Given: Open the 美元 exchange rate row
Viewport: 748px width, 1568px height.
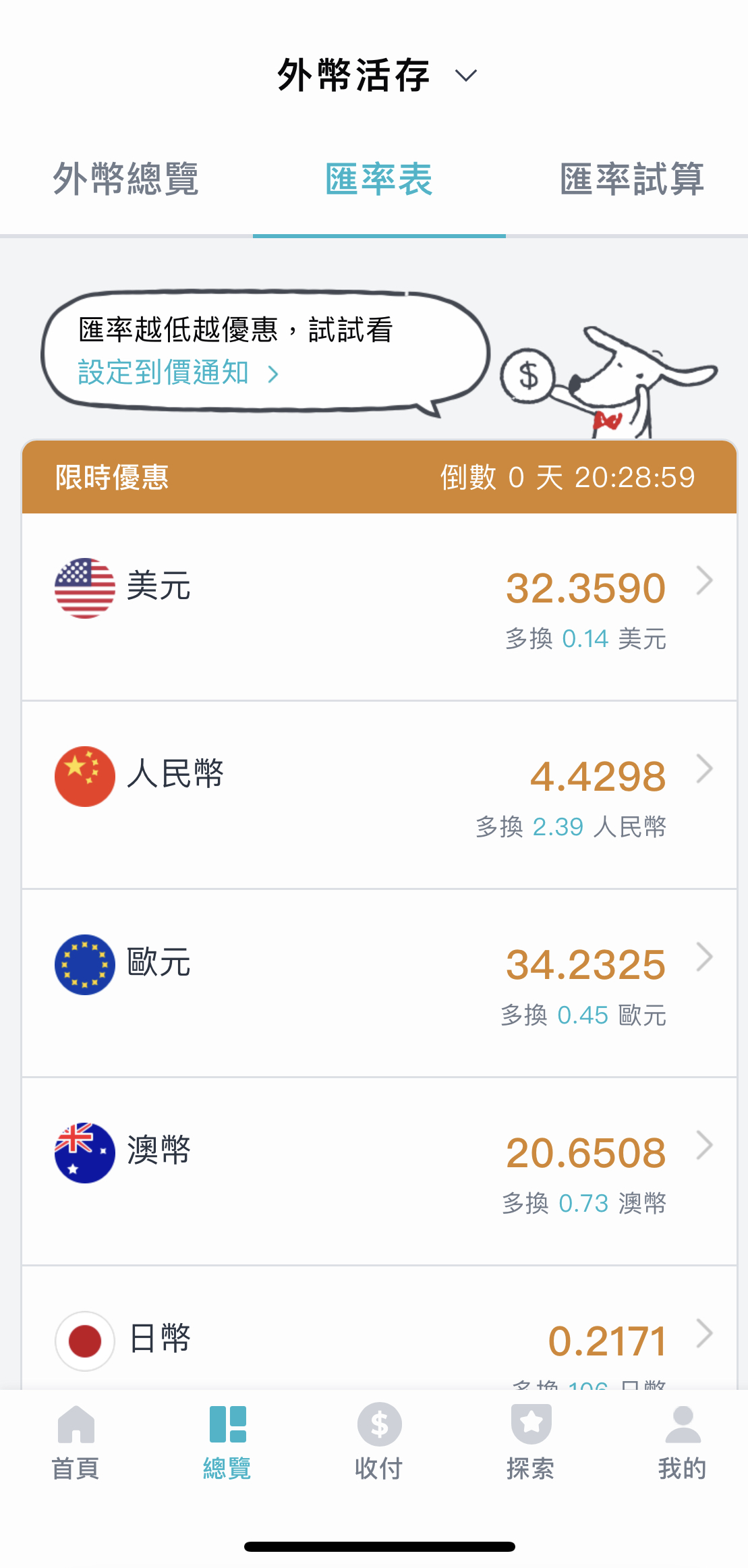Looking at the screenshot, I should tap(379, 607).
